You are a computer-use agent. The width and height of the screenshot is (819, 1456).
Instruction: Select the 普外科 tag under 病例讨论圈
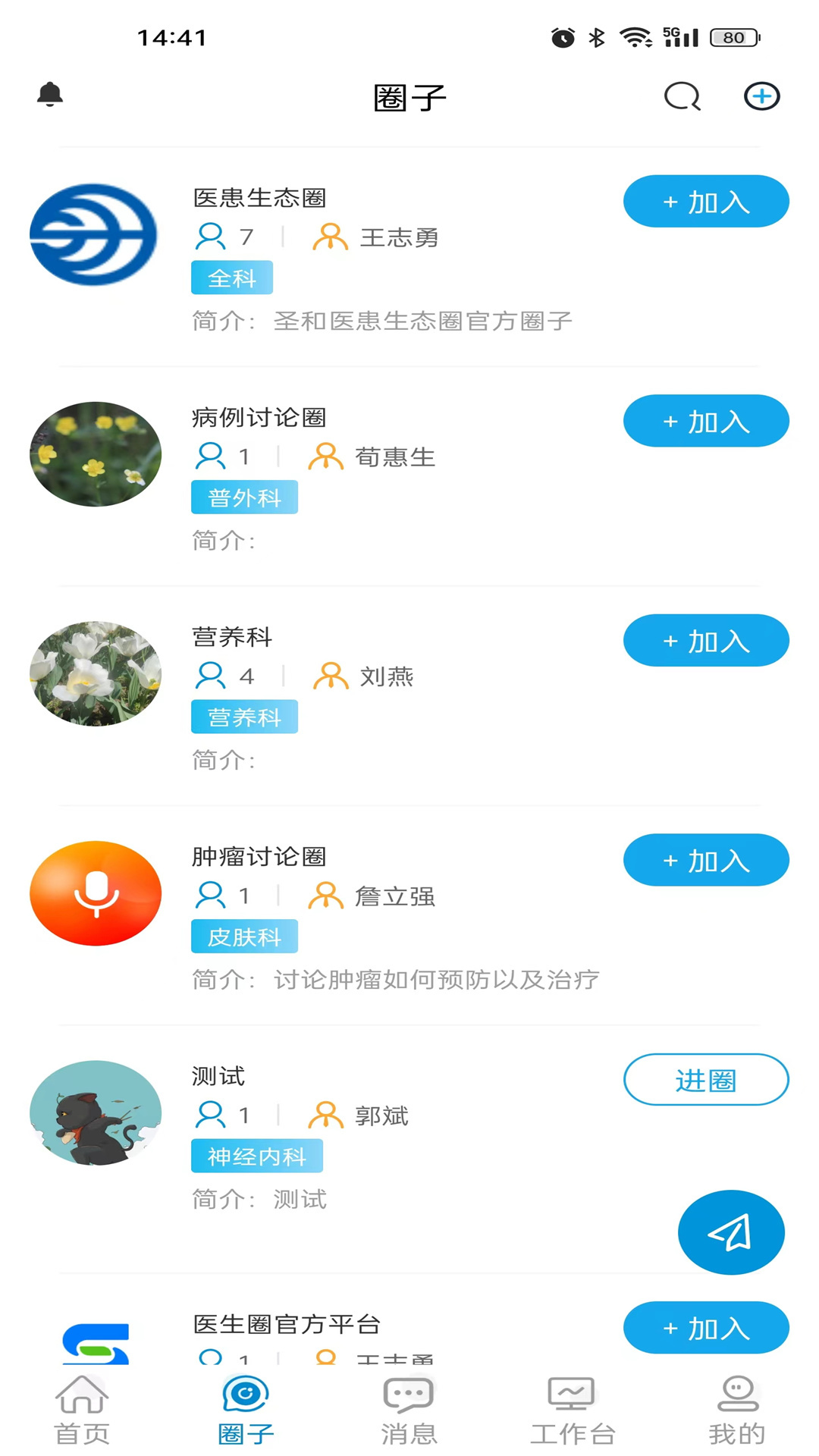point(244,497)
